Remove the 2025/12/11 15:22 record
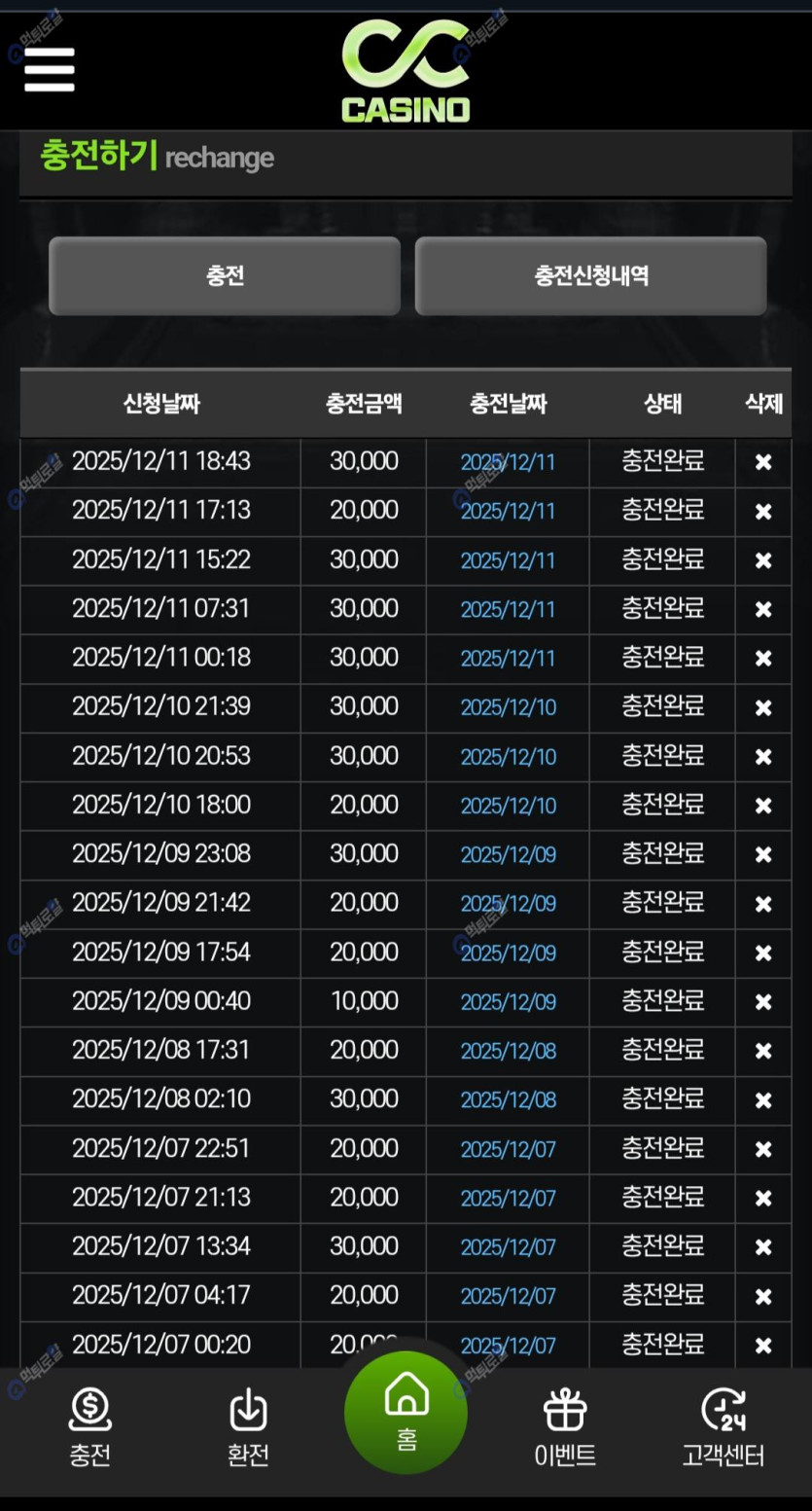 point(763,561)
